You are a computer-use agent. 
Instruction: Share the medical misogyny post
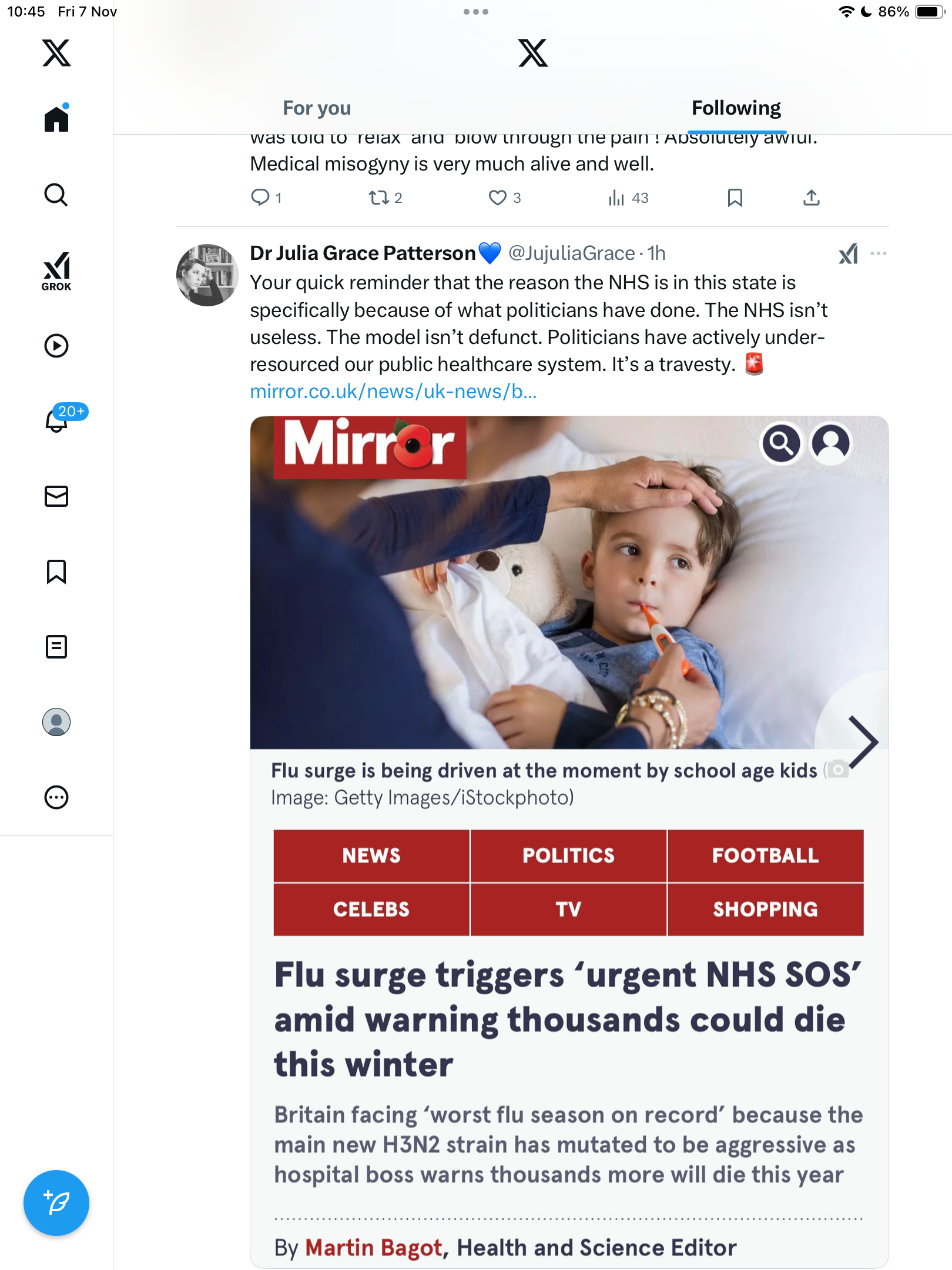click(x=811, y=198)
